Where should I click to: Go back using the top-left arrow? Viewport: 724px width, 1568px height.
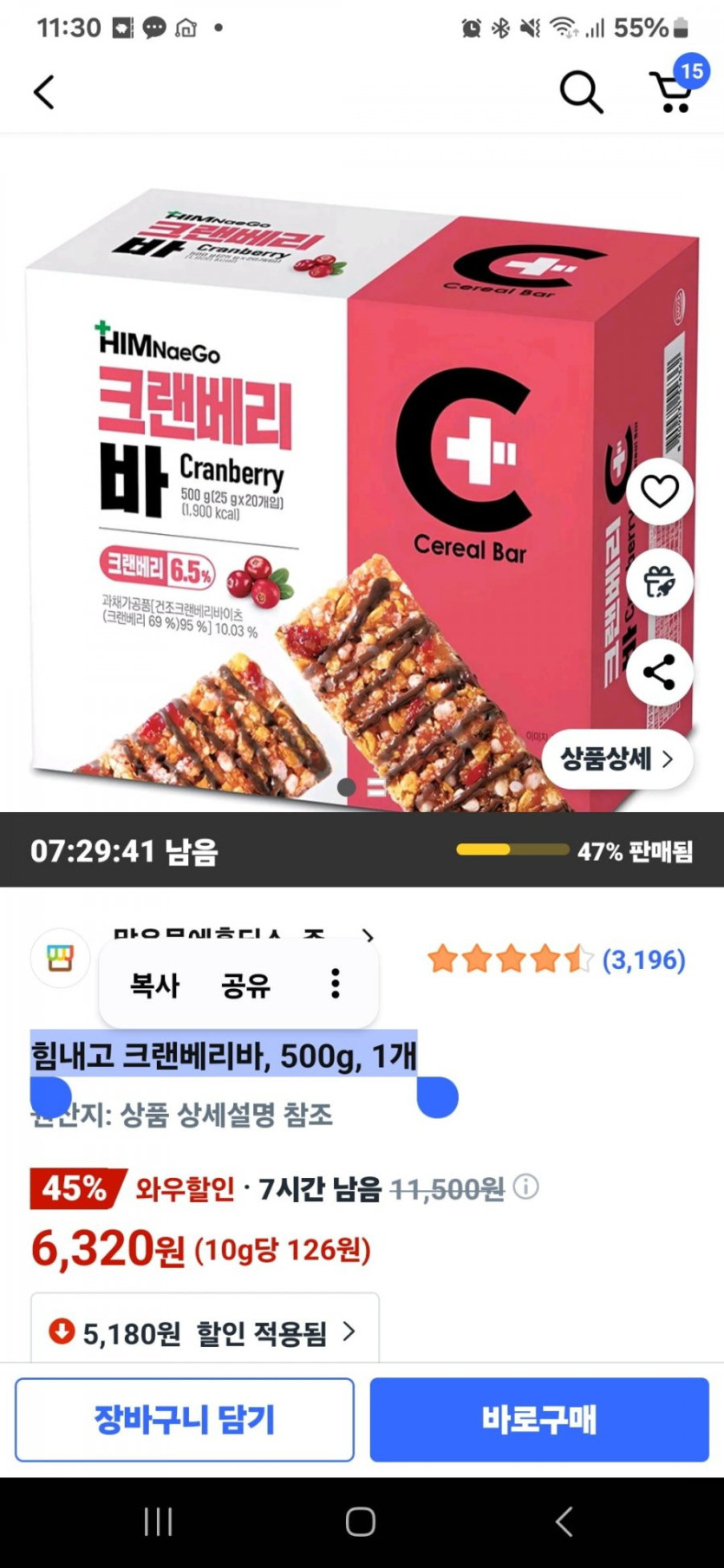pos(43,92)
